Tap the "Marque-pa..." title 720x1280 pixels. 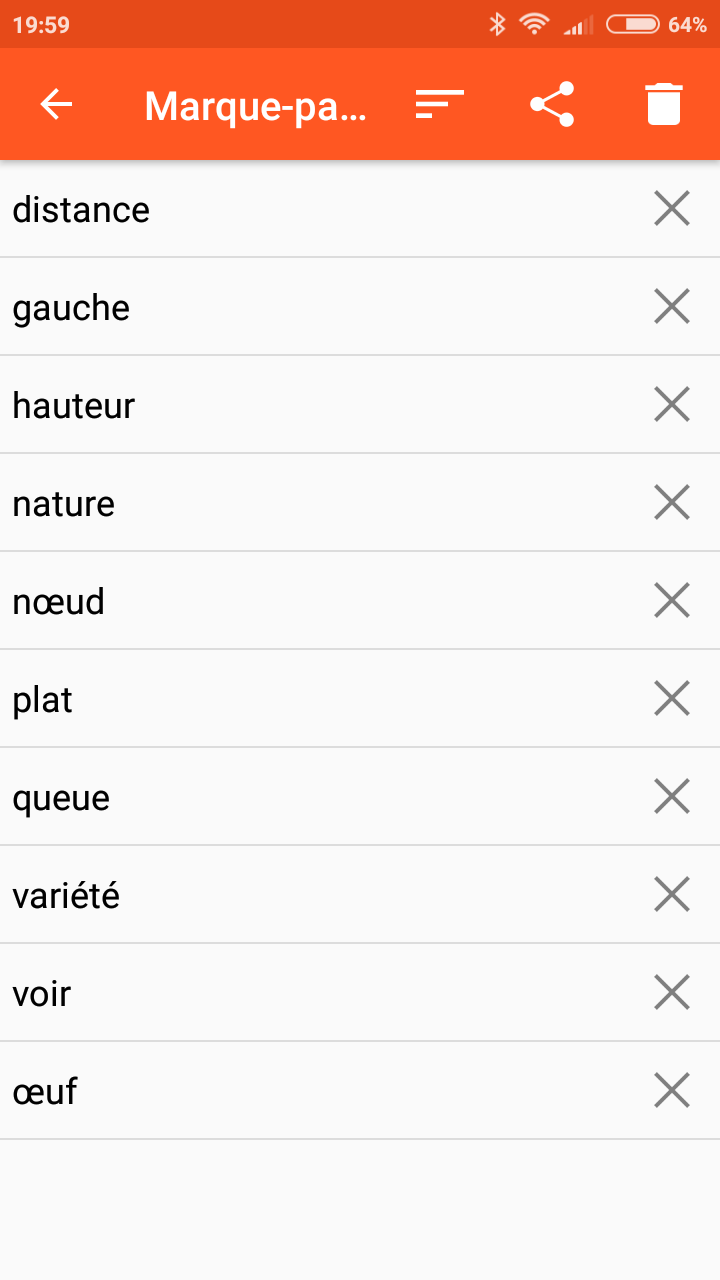point(255,104)
